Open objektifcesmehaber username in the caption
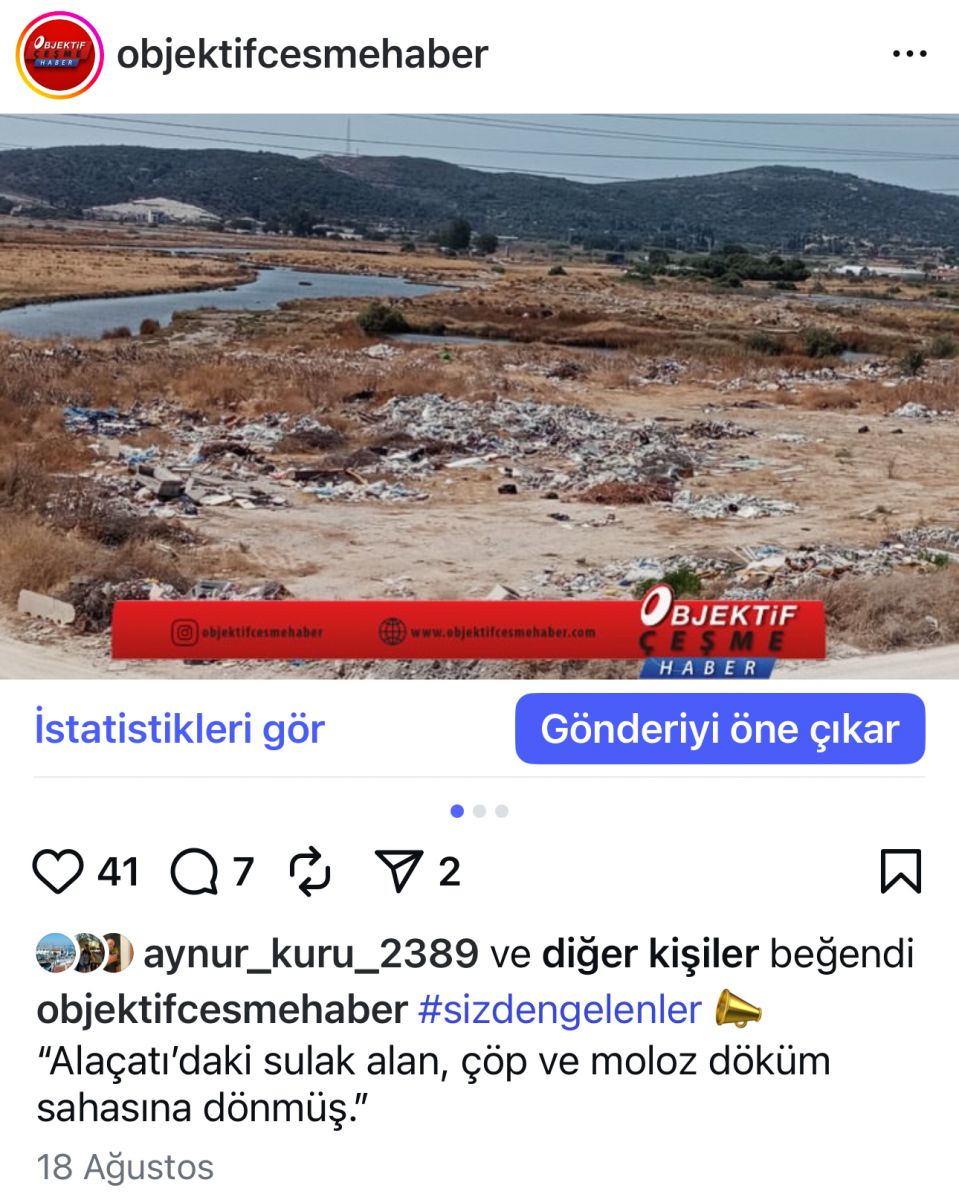This screenshot has height=1200, width=959. tap(221, 1010)
